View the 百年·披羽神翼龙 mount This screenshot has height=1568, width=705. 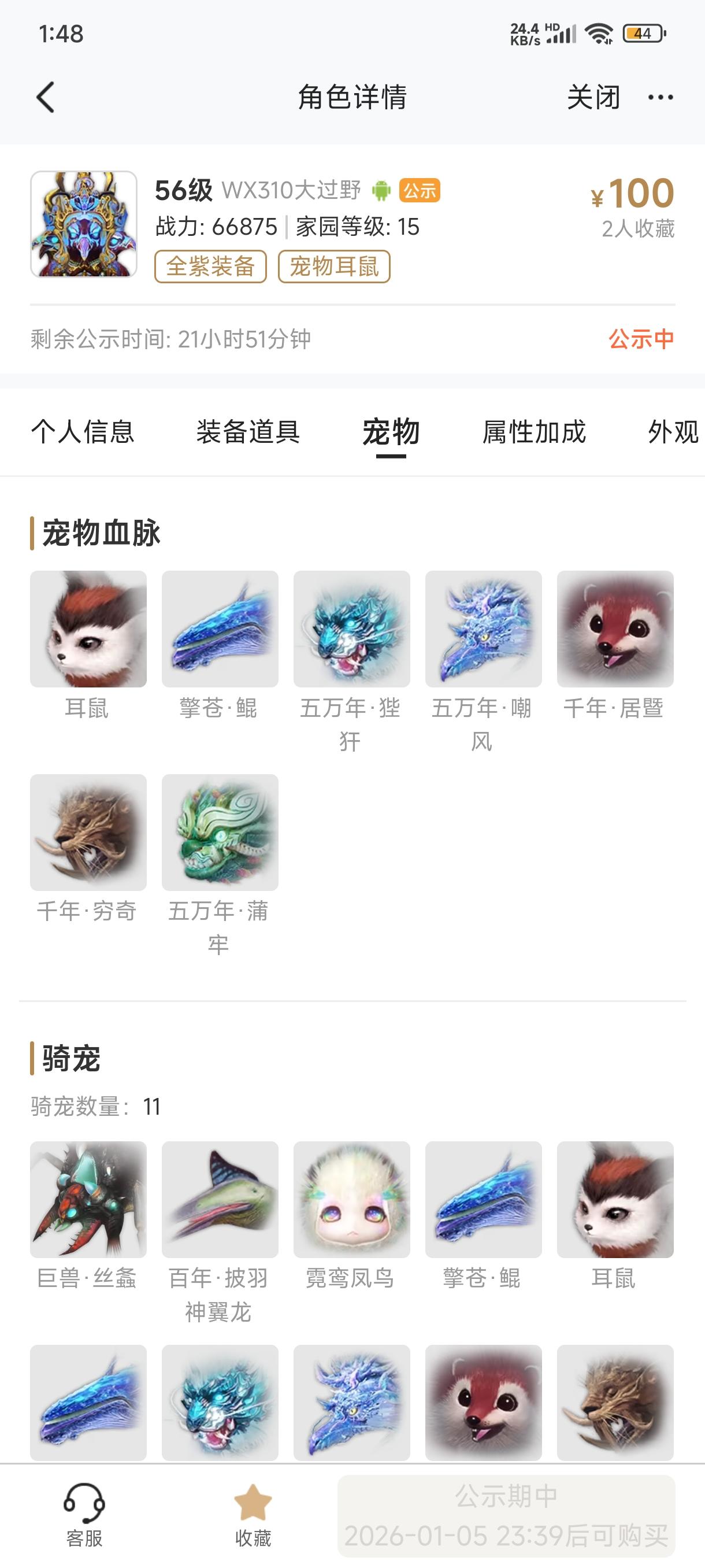220,1199
